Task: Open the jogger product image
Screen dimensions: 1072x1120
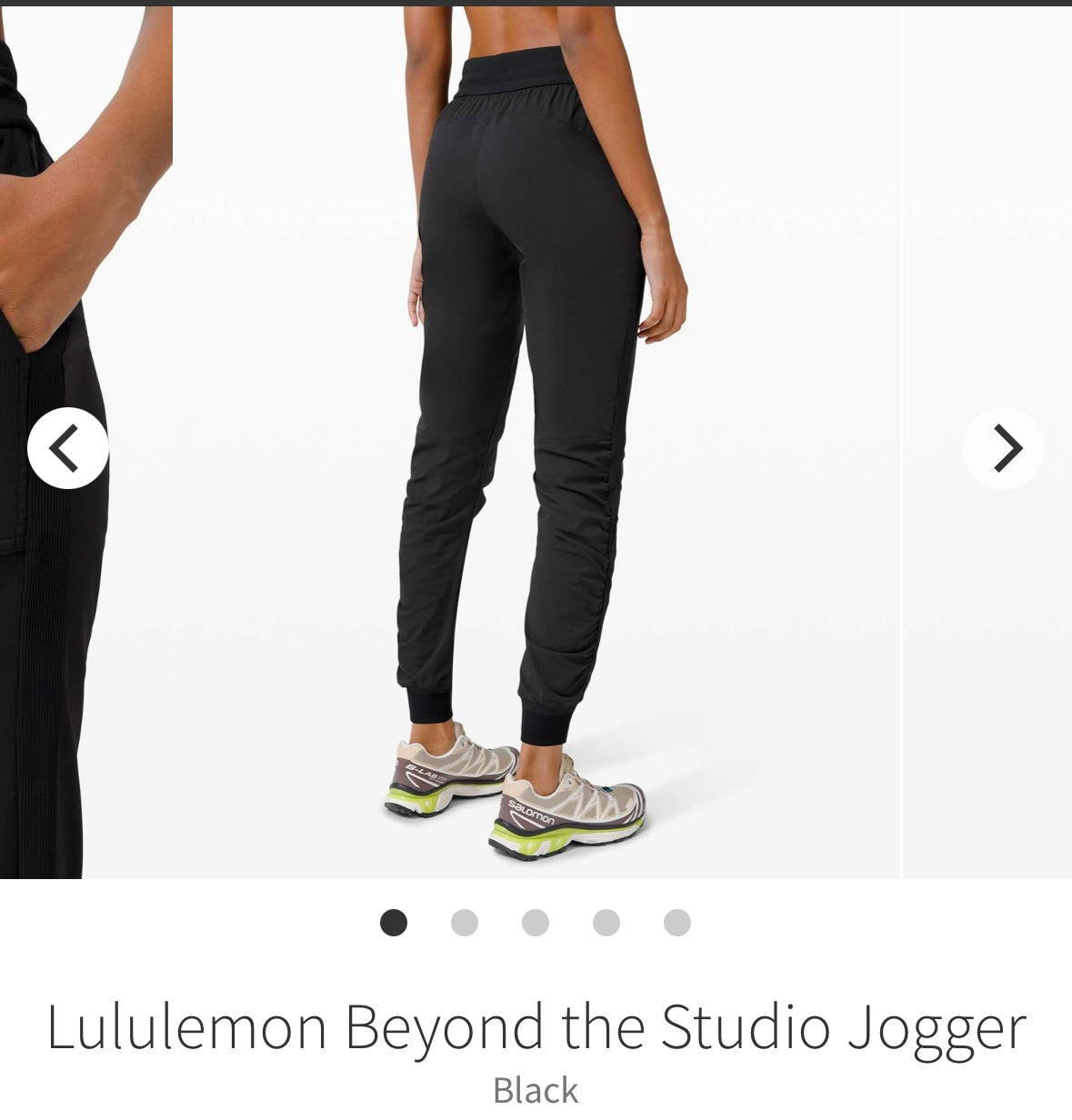Action: (x=536, y=436)
